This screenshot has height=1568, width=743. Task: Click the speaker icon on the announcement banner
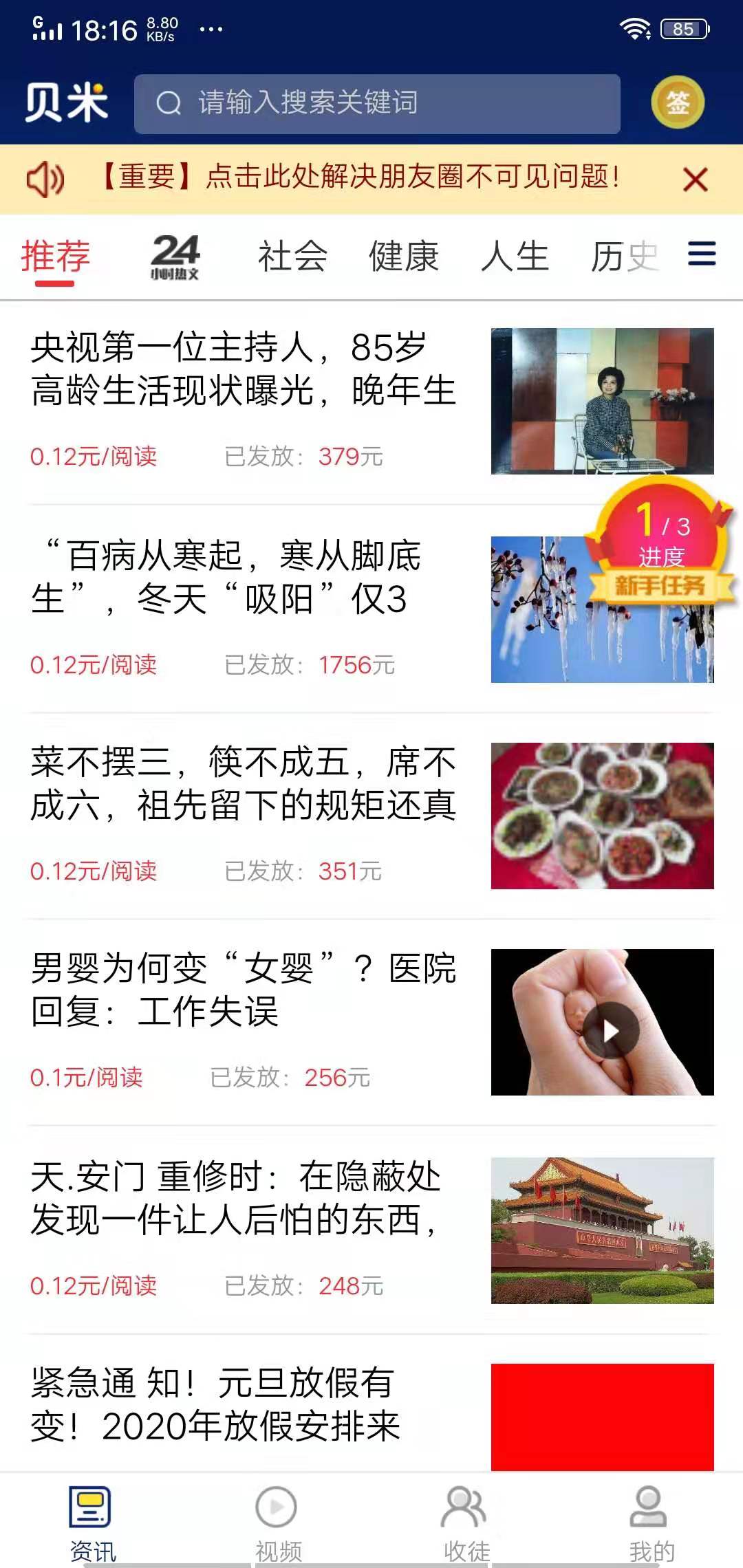(x=45, y=178)
